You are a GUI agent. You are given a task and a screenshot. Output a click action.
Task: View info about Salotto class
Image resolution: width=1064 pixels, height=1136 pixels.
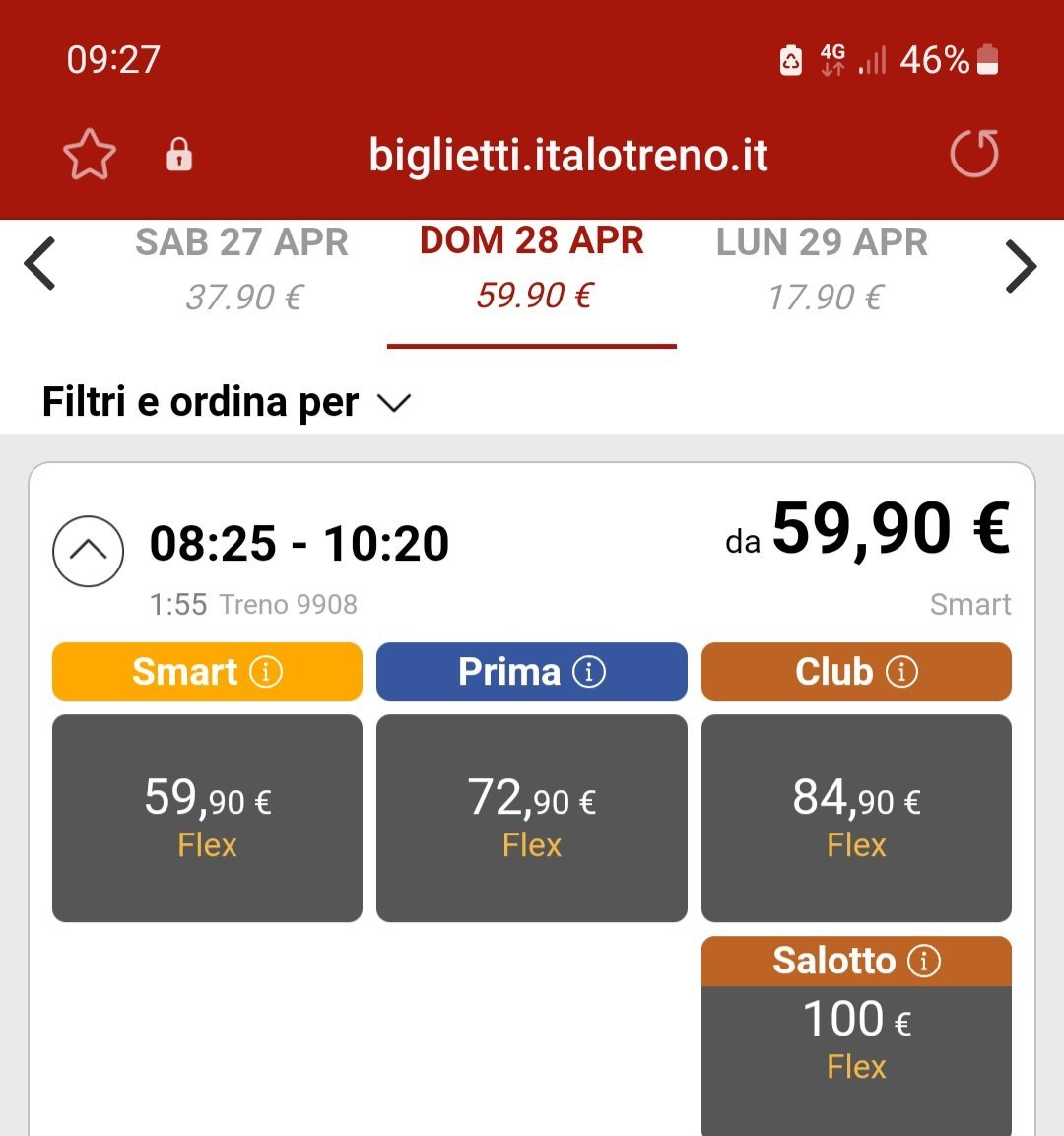(923, 961)
